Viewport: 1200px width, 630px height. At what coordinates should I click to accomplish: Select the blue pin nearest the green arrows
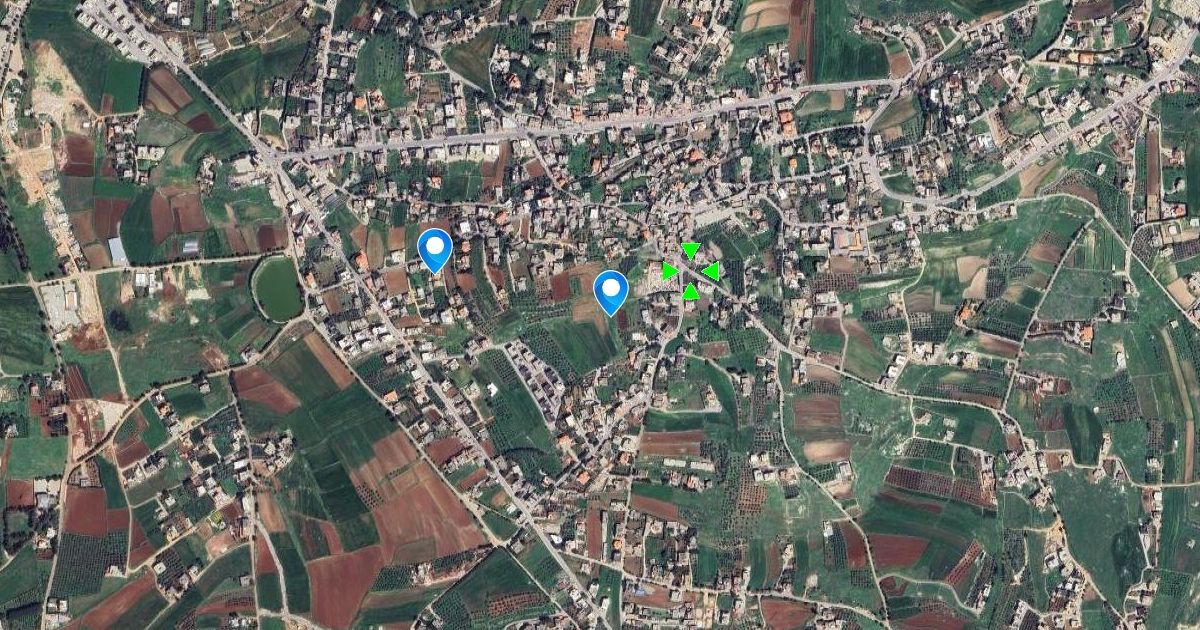click(x=610, y=292)
